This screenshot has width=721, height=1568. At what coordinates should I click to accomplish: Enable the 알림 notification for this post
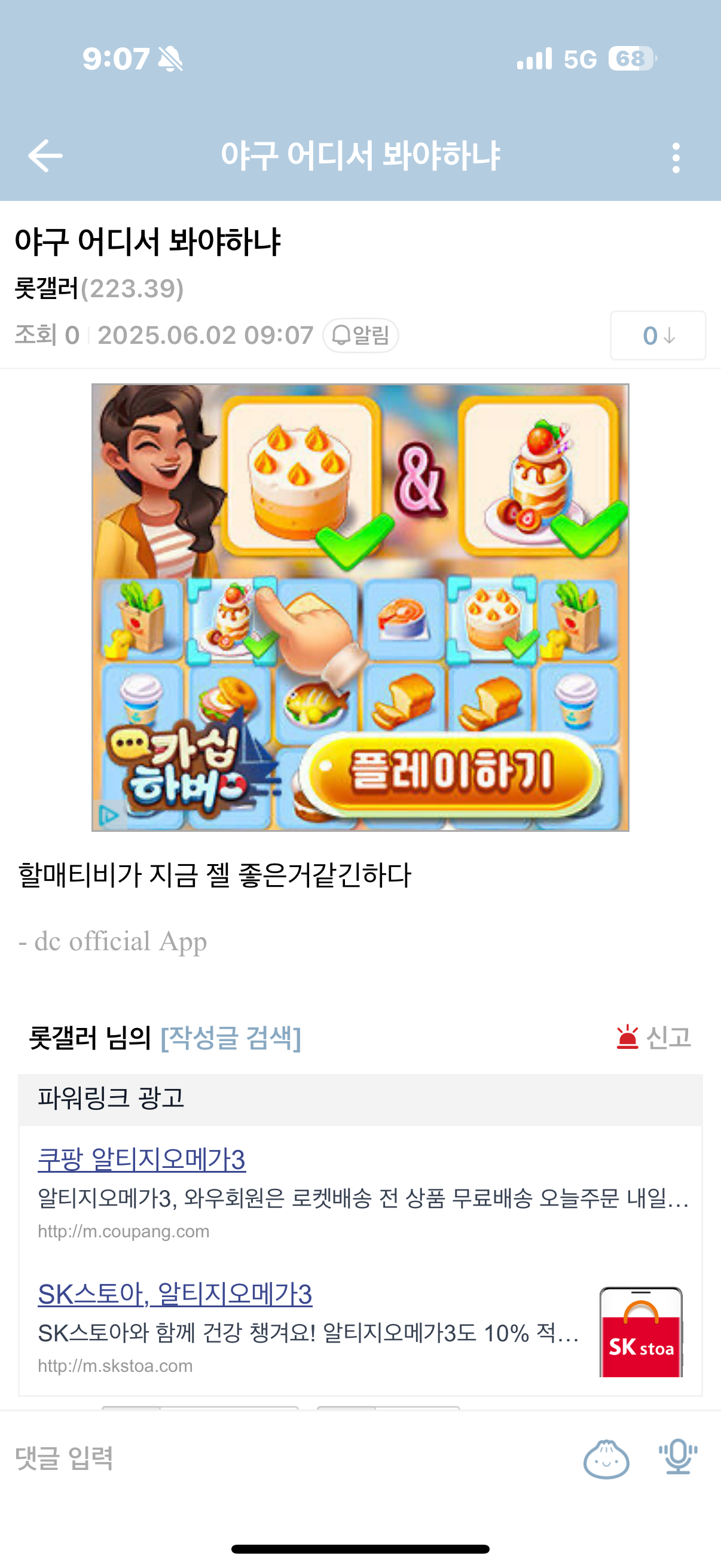[361, 335]
